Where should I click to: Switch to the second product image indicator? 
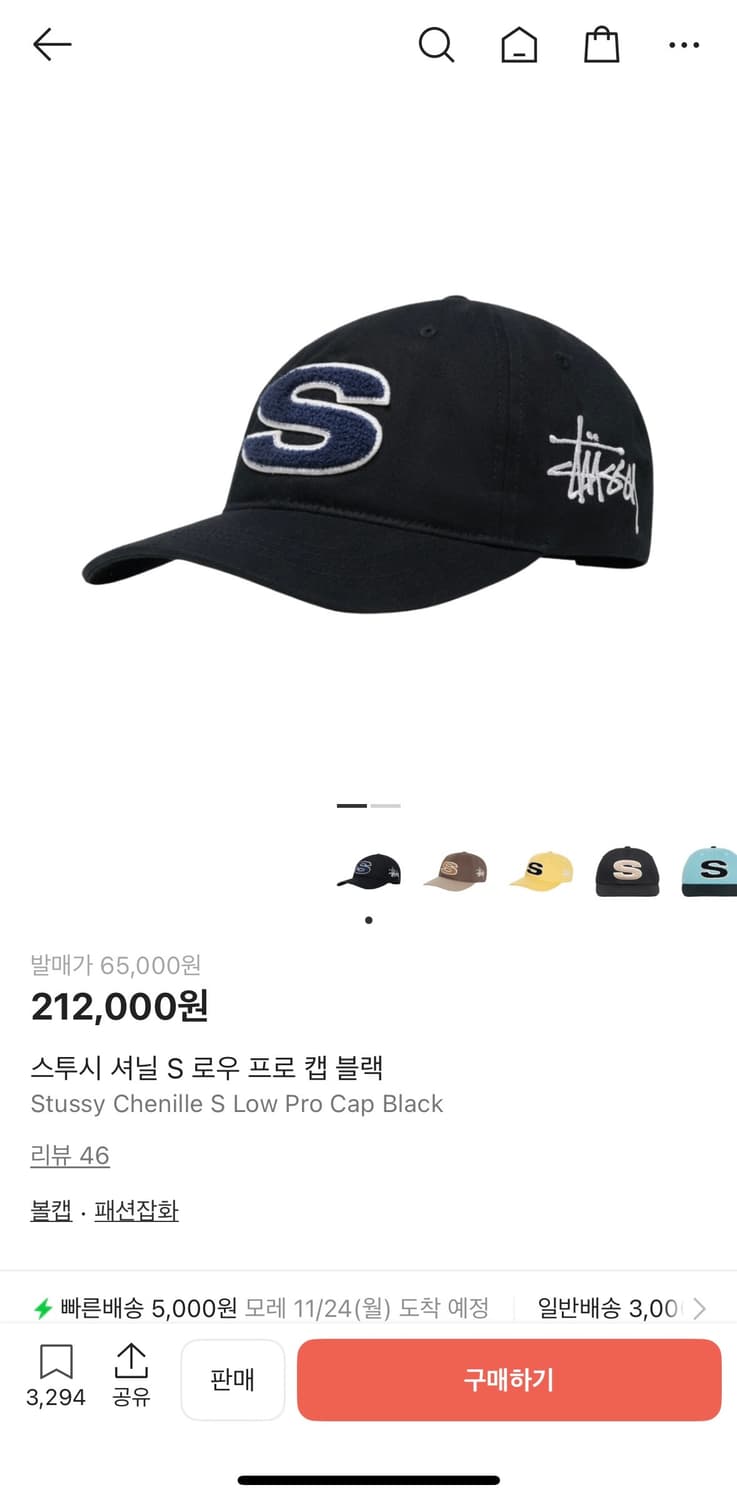point(386,805)
